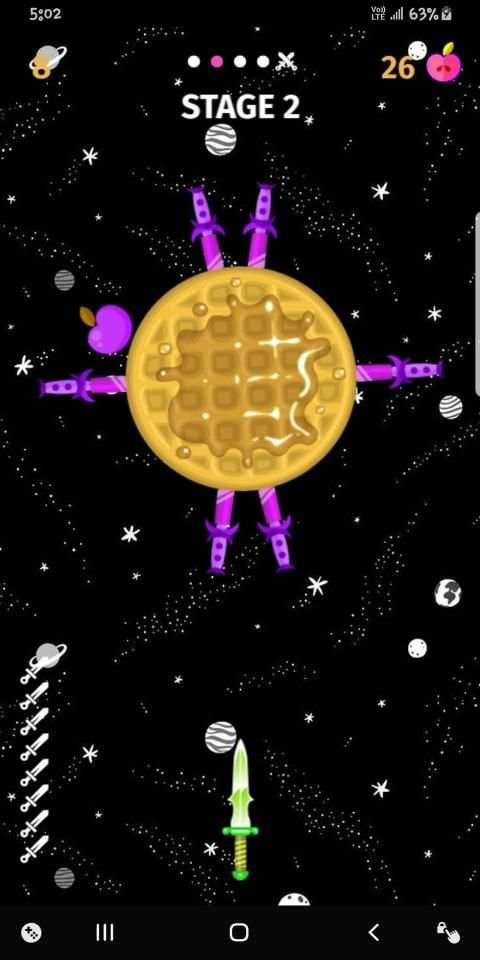This screenshot has width=480, height=960.
Task: Throw the green knife at the waffle
Action: point(240,809)
